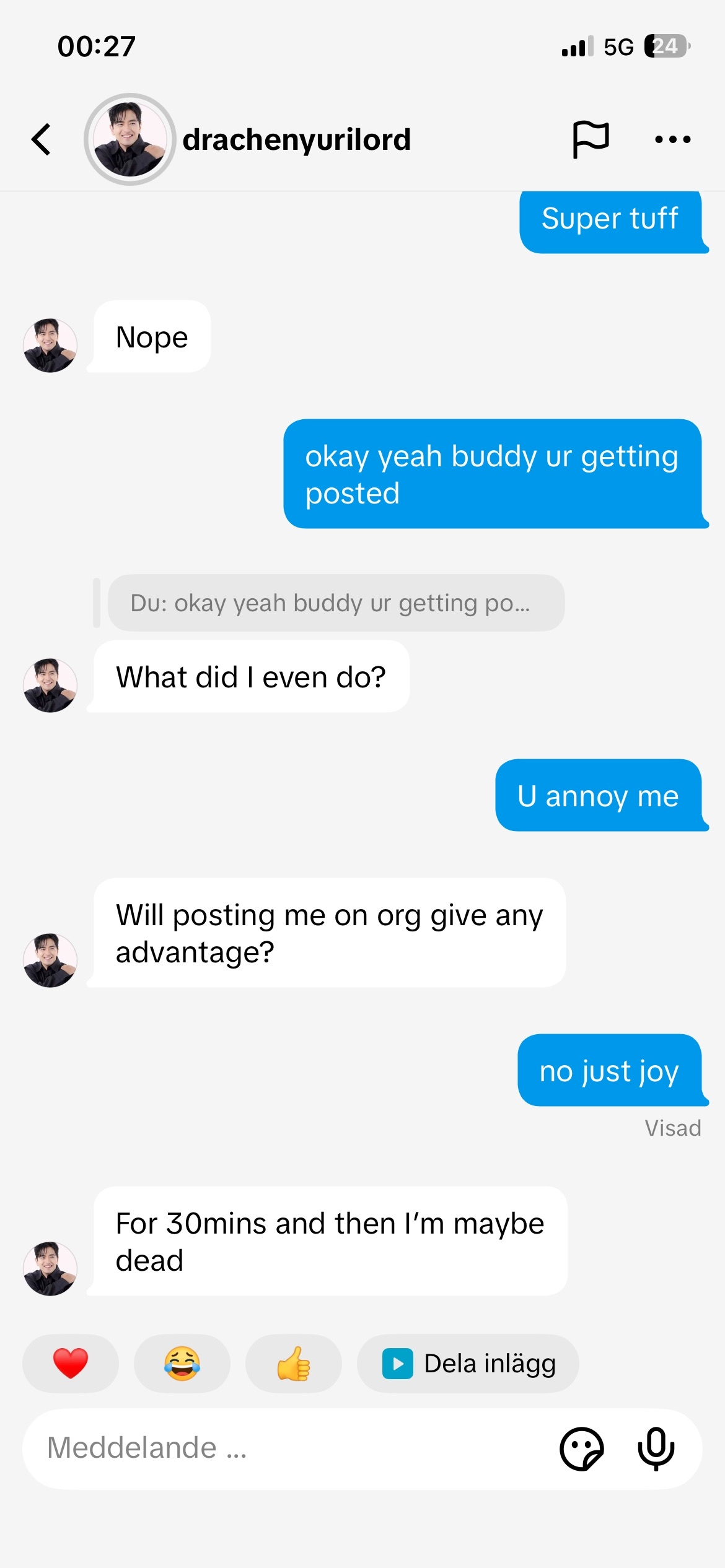Open the sticker picker
This screenshot has width=725, height=1568.
pos(581,1448)
